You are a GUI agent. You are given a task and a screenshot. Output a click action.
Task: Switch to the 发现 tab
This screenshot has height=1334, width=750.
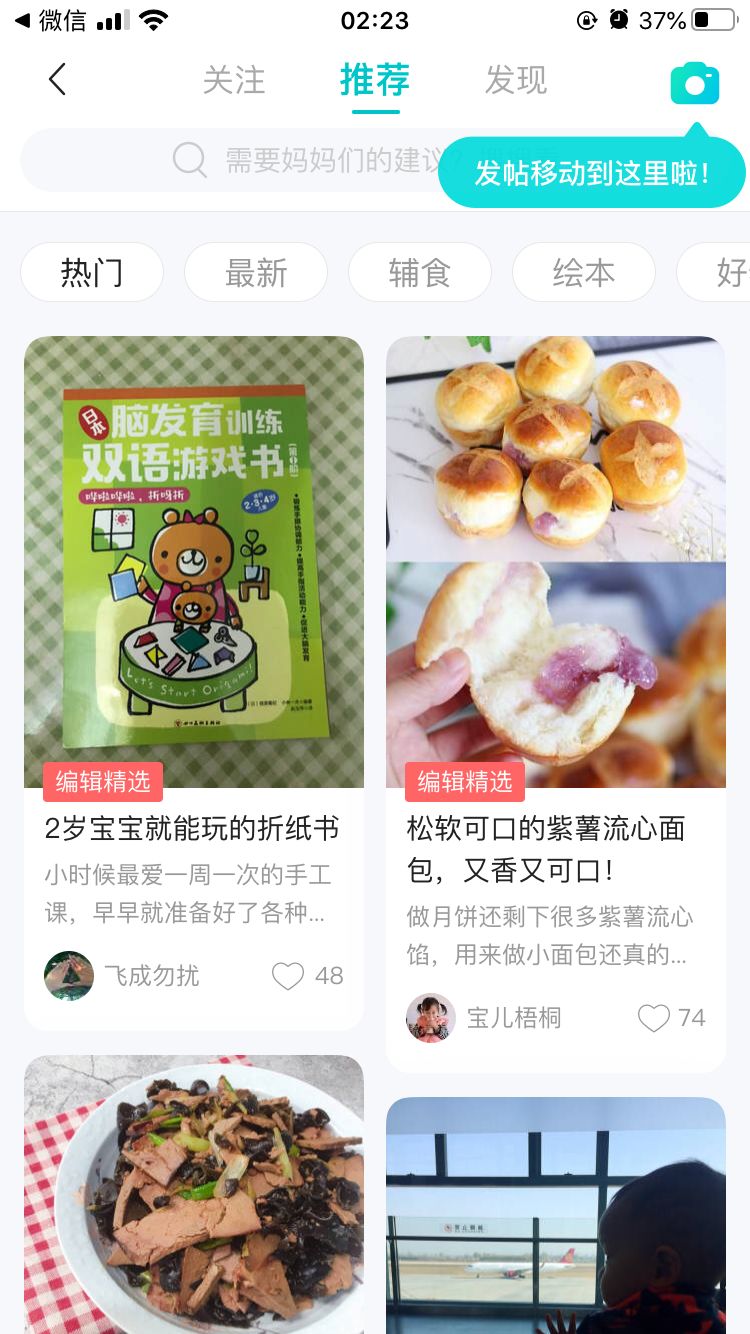click(515, 81)
